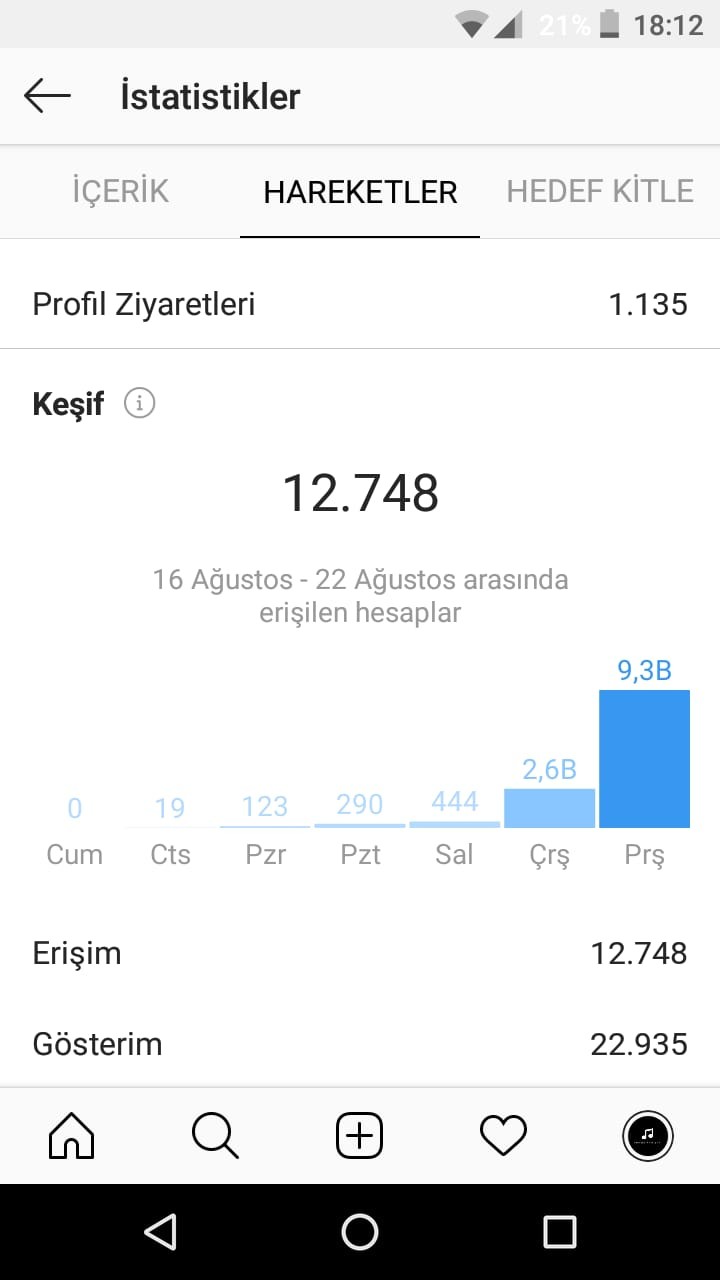Image resolution: width=720 pixels, height=1280 pixels.
Task: Tap the system home button
Action: coord(360,1231)
